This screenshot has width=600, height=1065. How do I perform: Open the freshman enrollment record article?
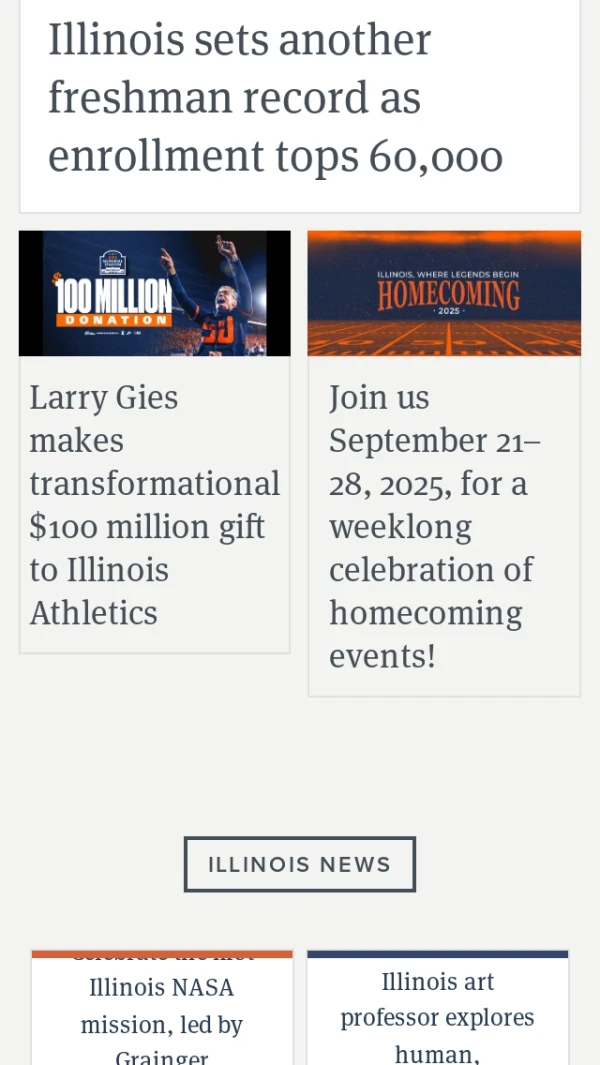pyautogui.click(x=275, y=99)
